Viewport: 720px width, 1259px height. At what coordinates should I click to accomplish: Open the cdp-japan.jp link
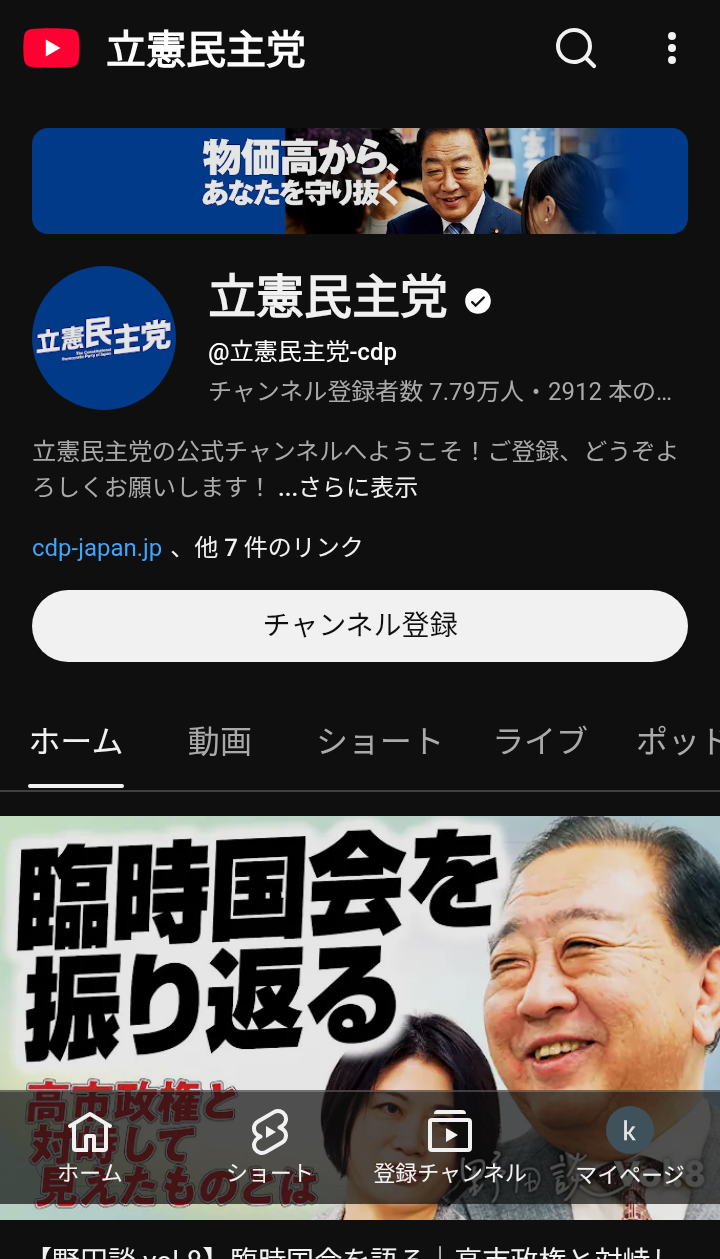point(97,547)
